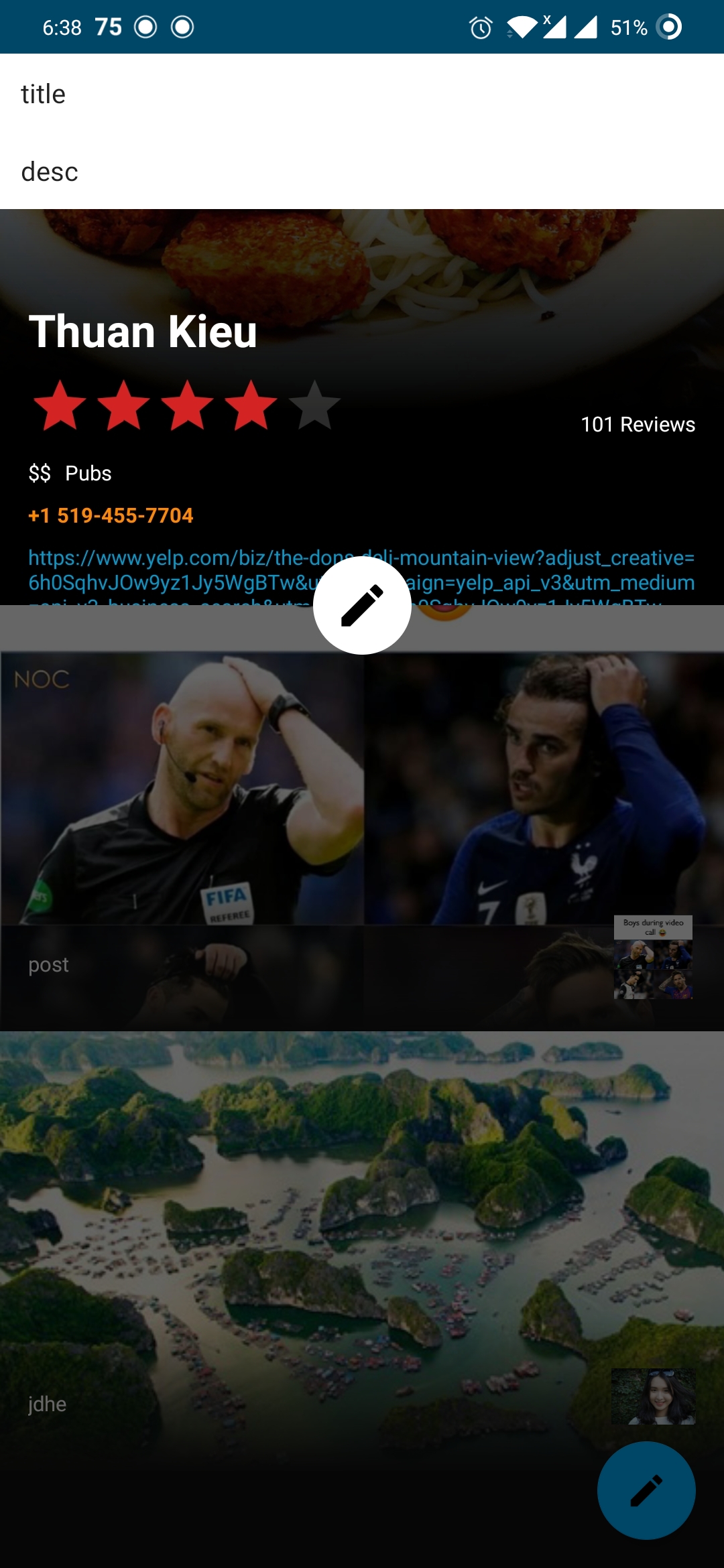Tap the meme thumbnail on post card

[653, 958]
